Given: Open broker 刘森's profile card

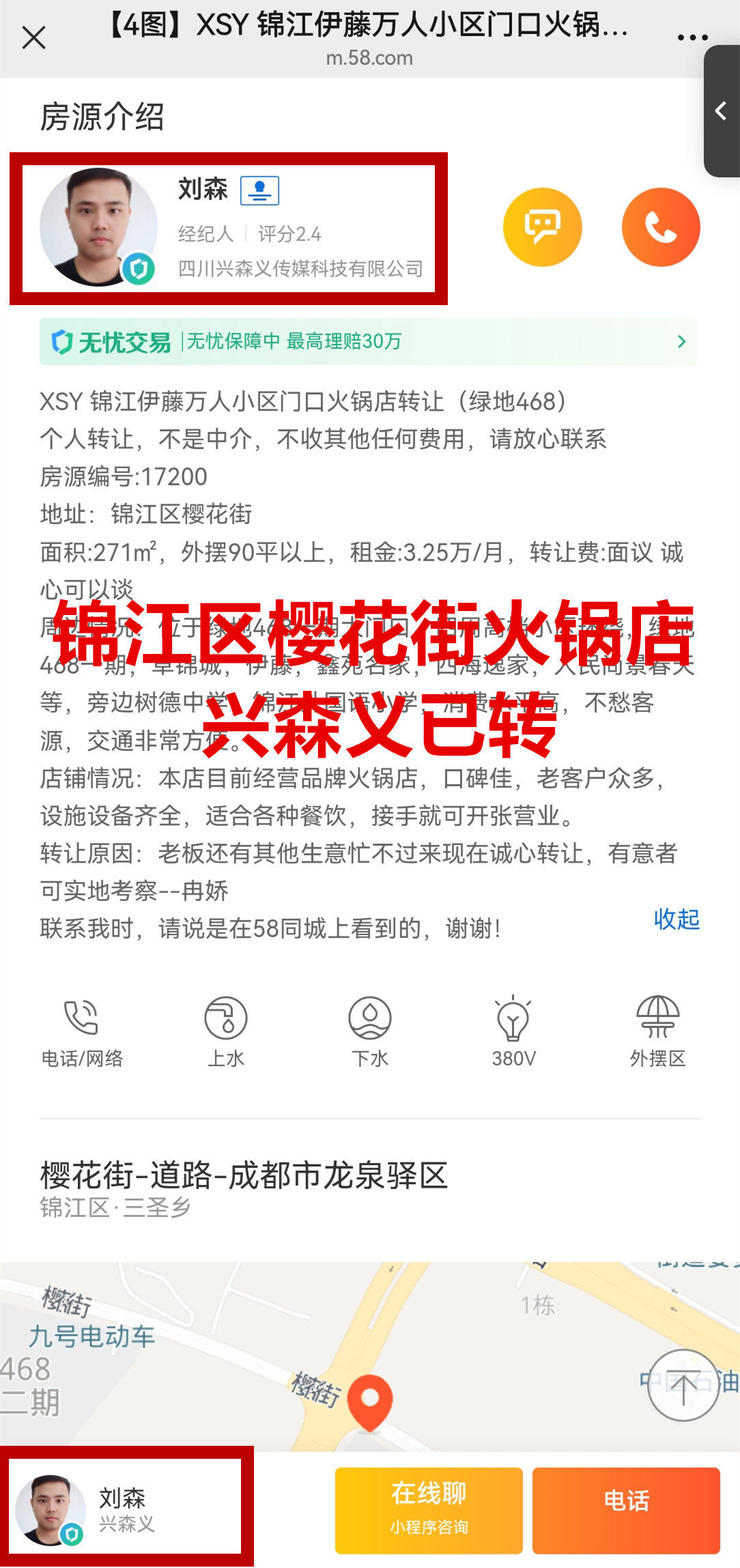Looking at the screenshot, I should (x=229, y=229).
